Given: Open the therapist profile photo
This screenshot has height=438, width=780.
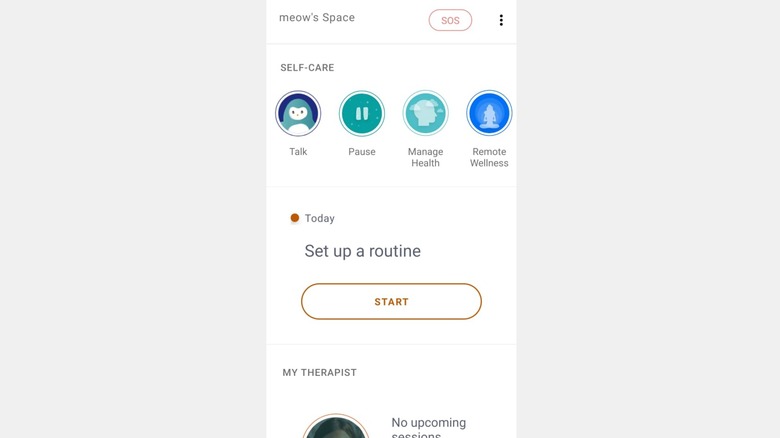Looking at the screenshot, I should (336, 428).
